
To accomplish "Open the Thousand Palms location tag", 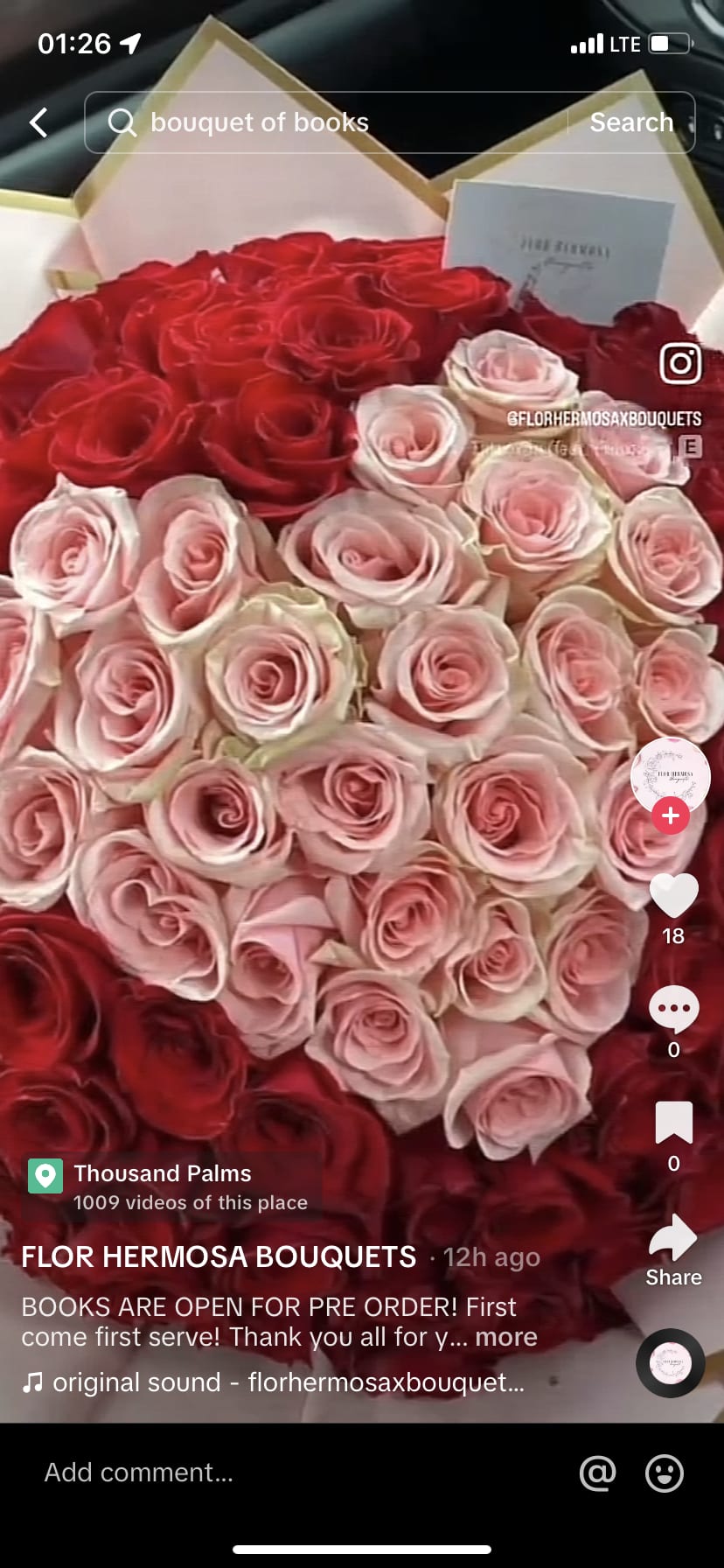I will pyautogui.click(x=163, y=1175).
